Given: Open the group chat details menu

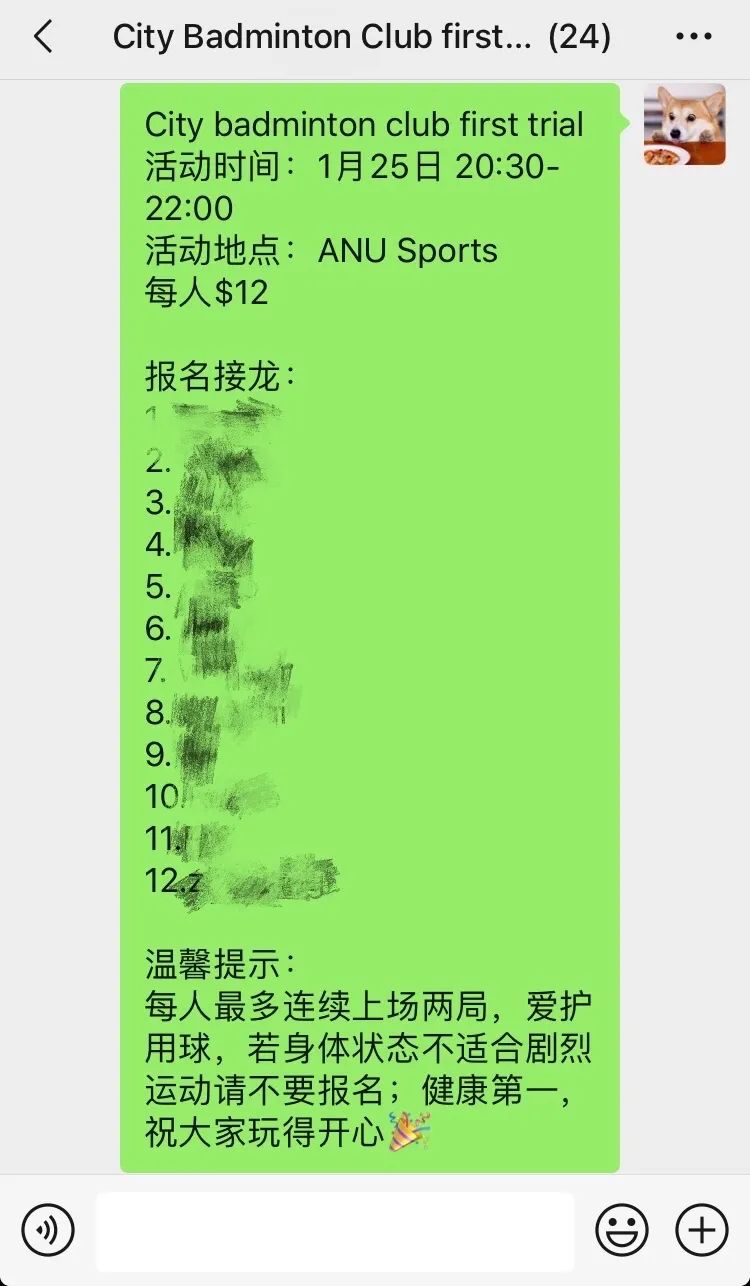Looking at the screenshot, I should (x=694, y=38).
